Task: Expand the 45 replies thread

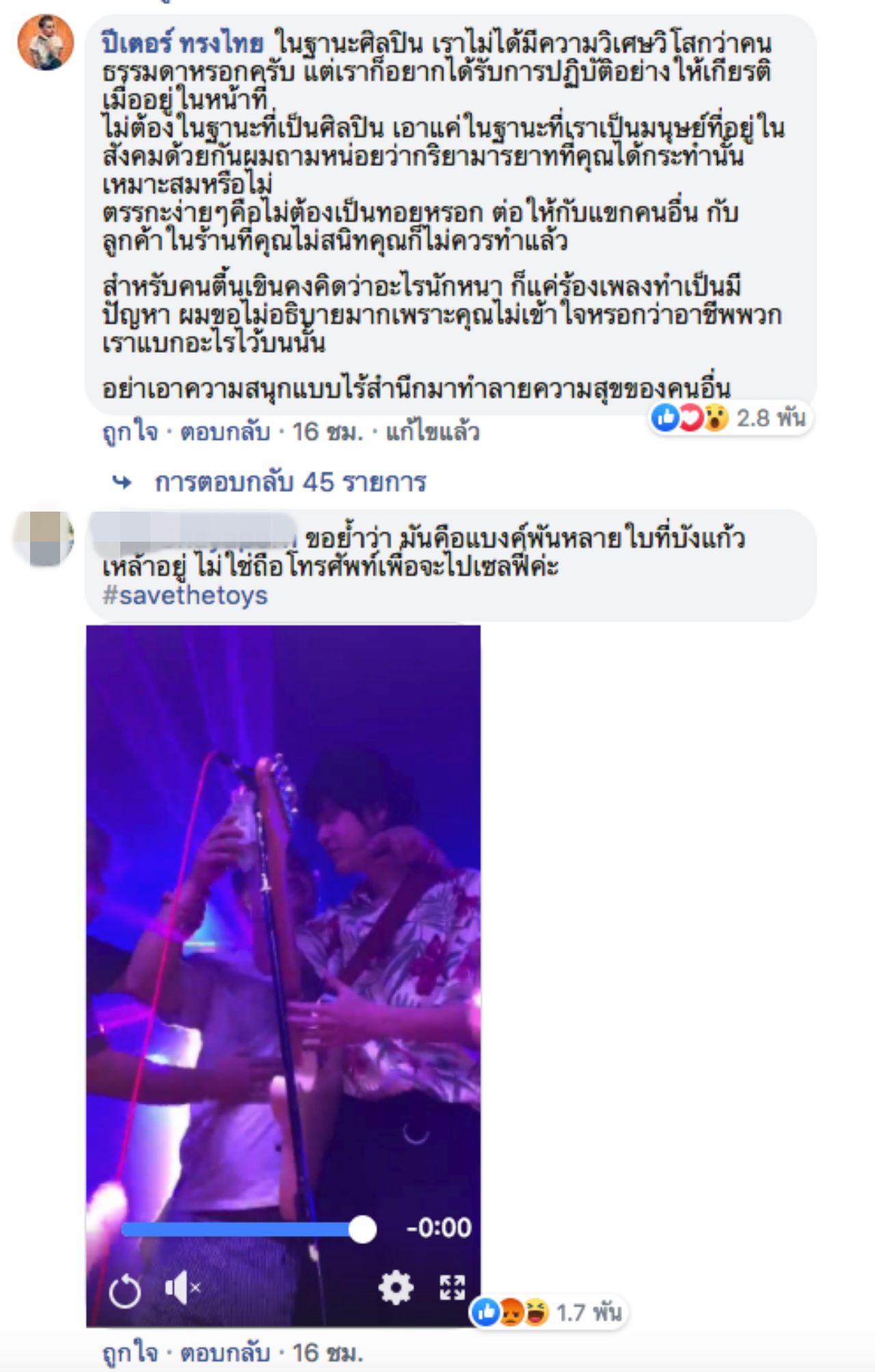Action: [290, 483]
